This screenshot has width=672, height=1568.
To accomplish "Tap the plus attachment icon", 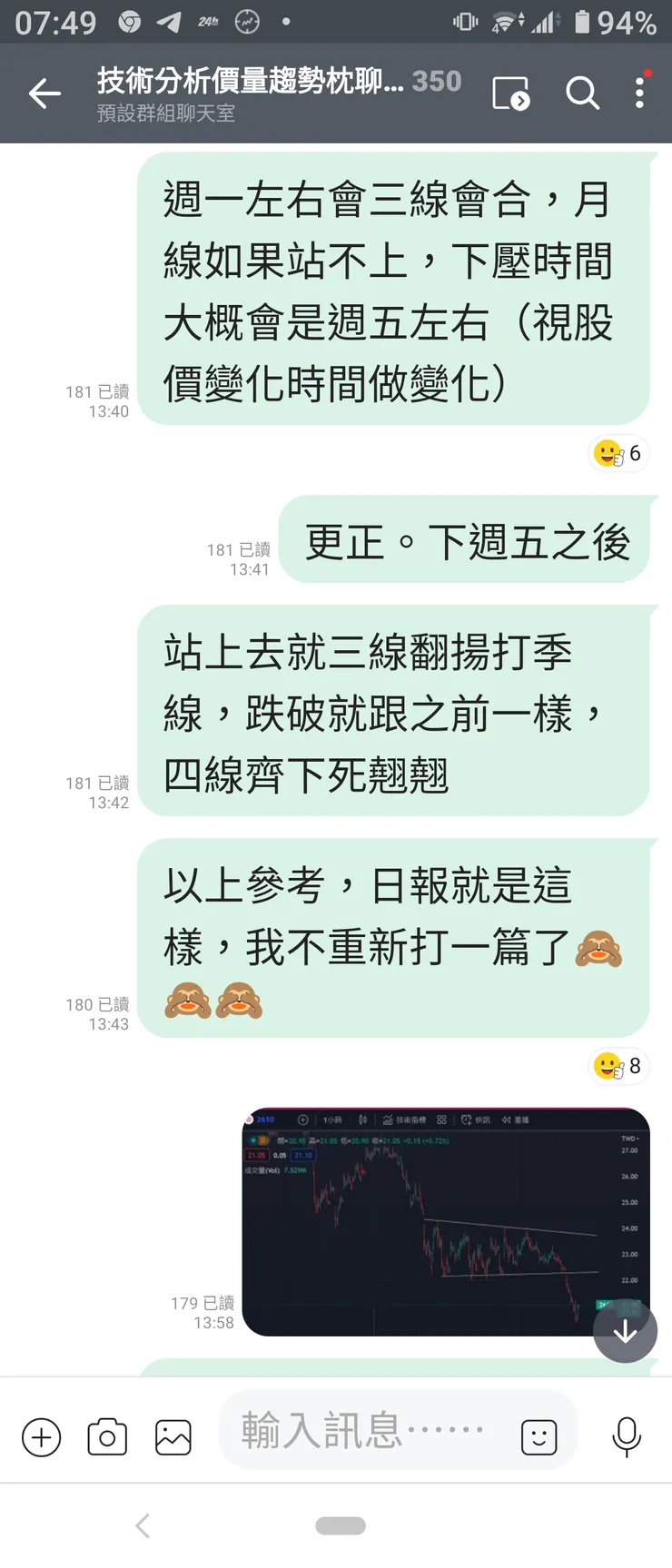I will point(40,1437).
